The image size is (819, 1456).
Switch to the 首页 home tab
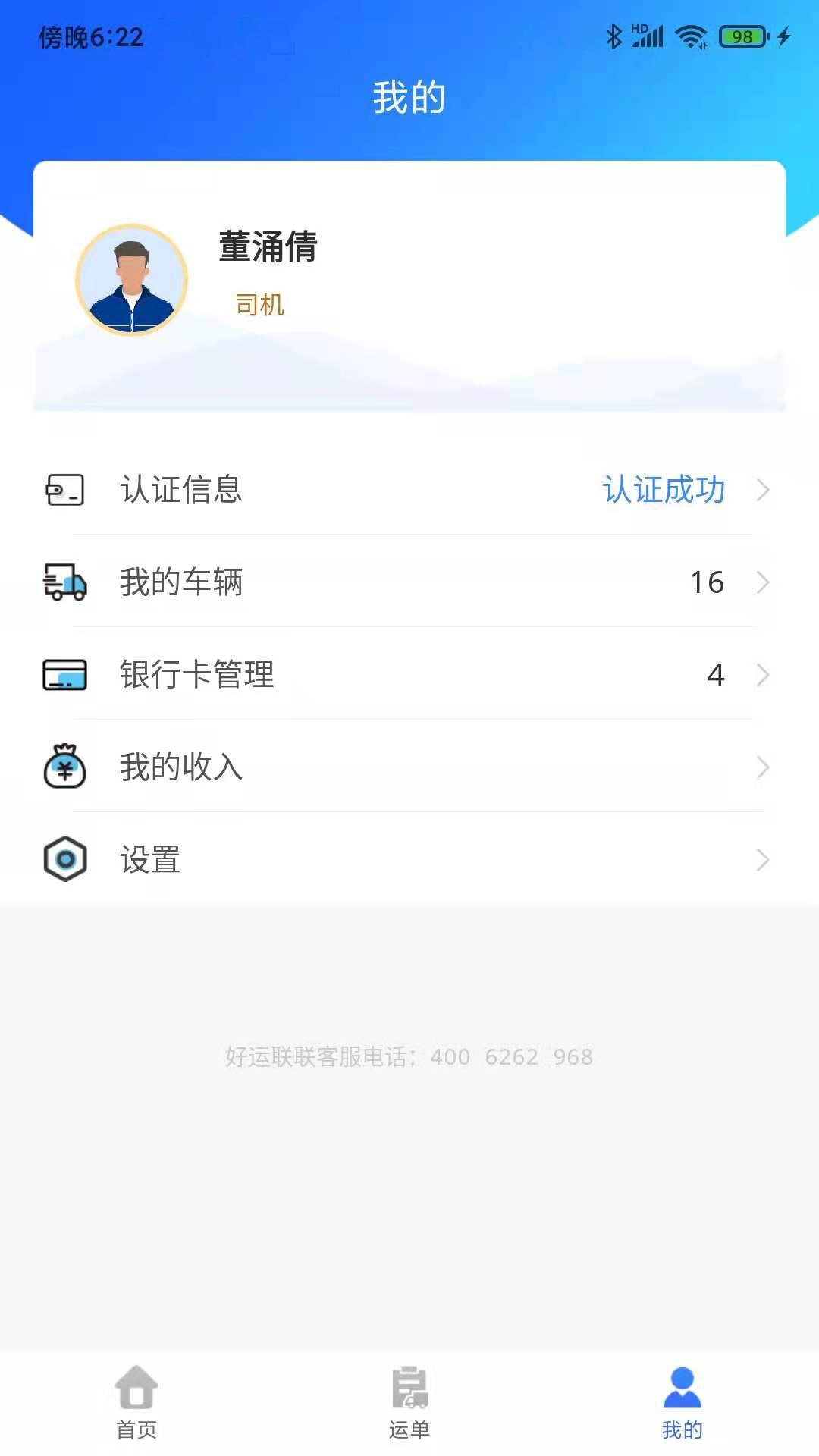coord(136,1403)
